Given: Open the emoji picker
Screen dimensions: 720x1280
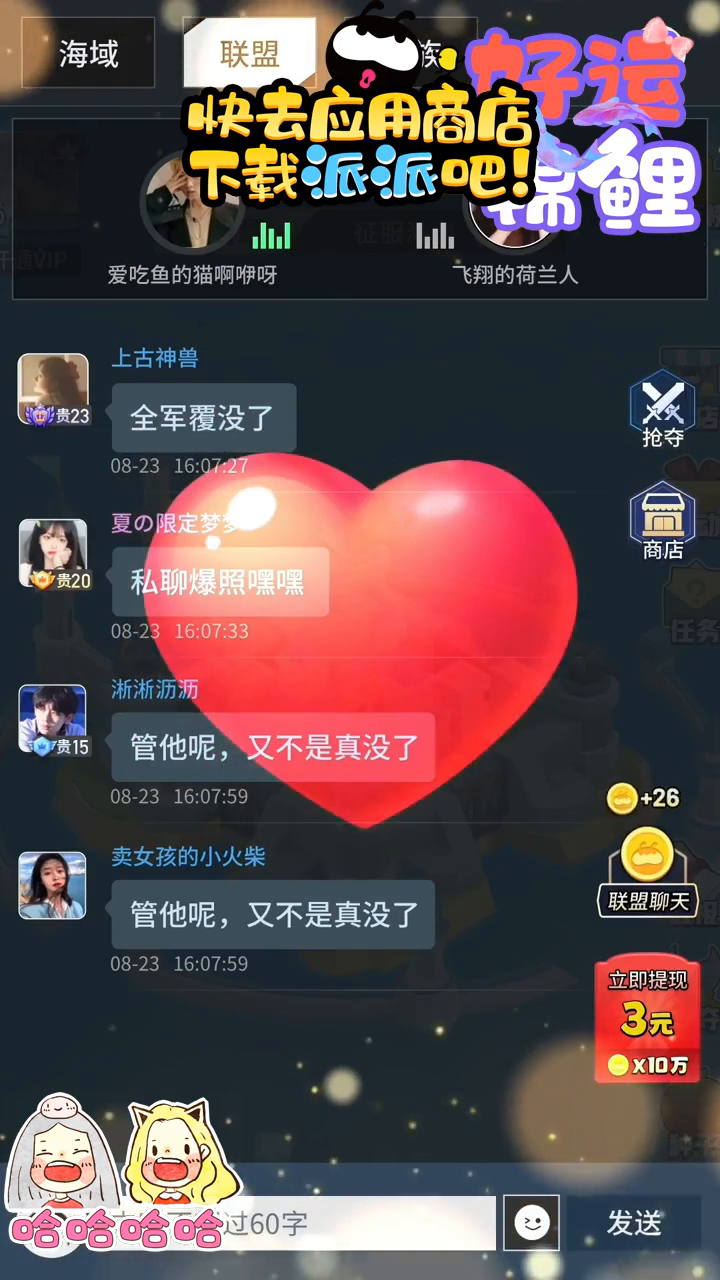Looking at the screenshot, I should 530,1222.
